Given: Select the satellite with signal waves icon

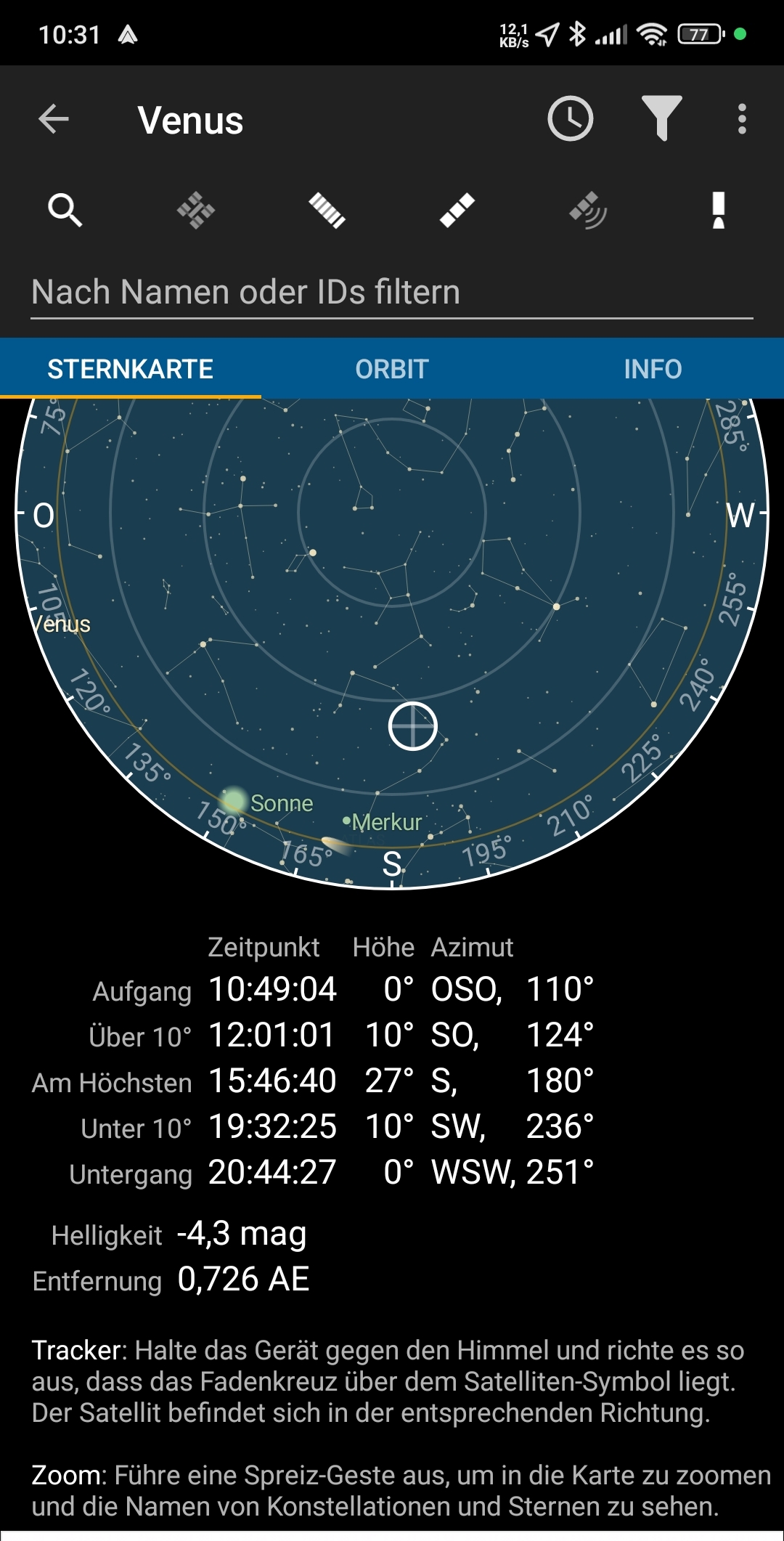Looking at the screenshot, I should point(588,211).
